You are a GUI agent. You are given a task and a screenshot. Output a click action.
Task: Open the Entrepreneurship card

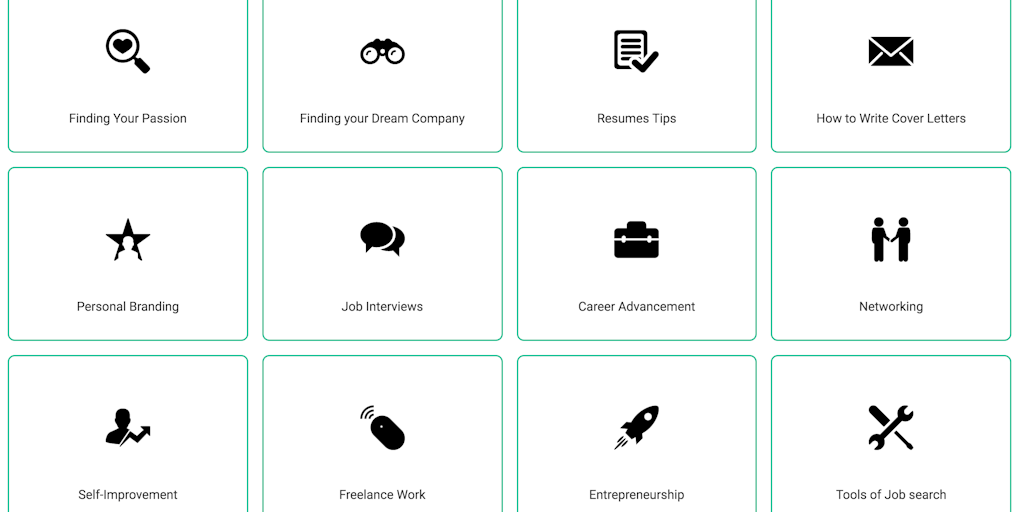(636, 440)
